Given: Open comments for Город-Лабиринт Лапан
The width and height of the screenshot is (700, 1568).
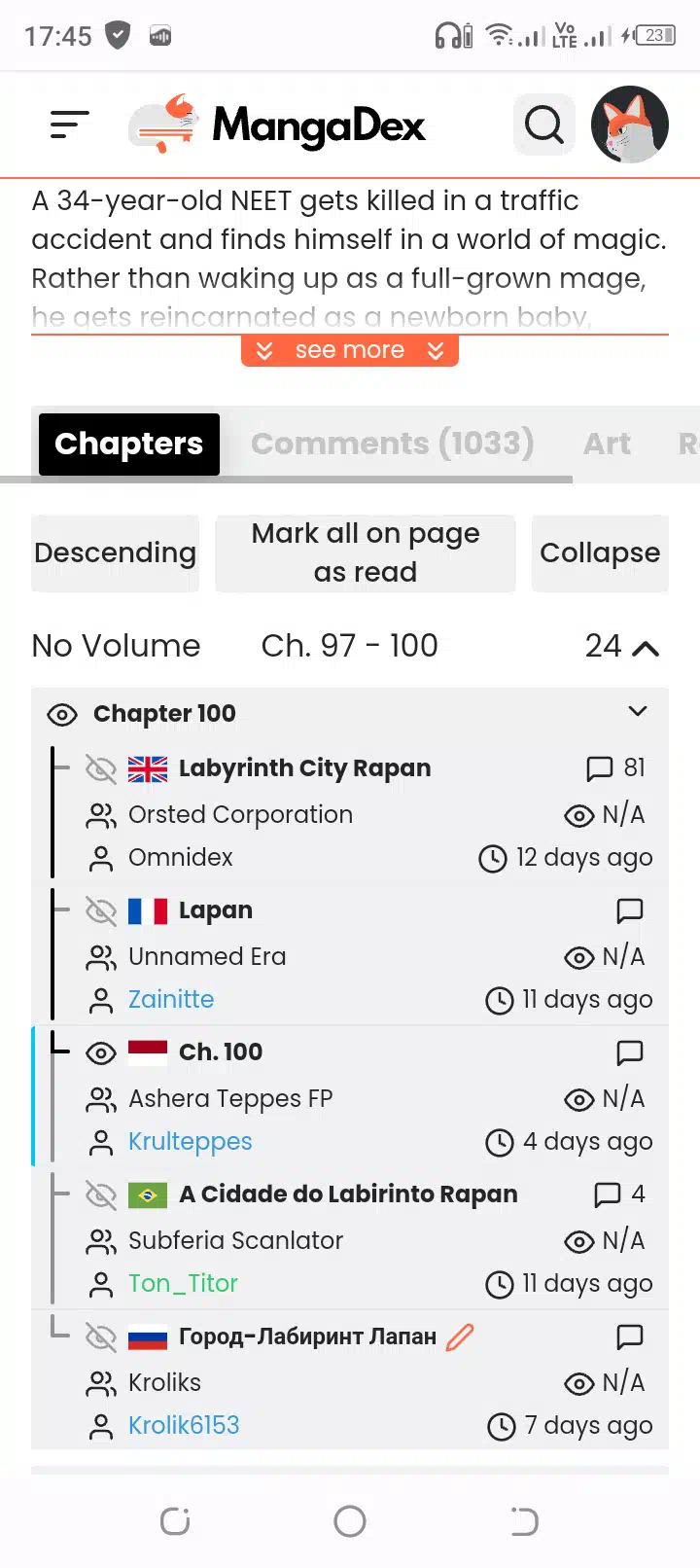Looking at the screenshot, I should click(x=630, y=1336).
